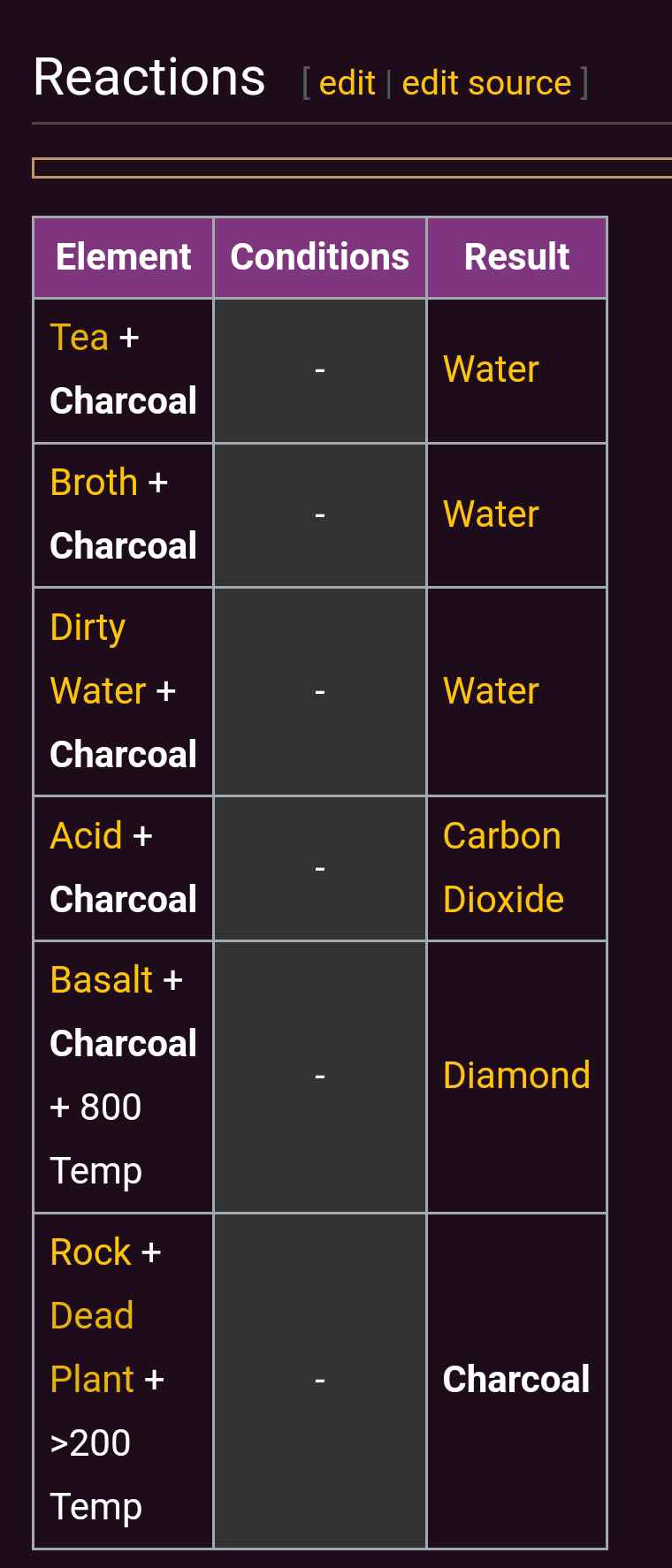Viewport: 672px width, 1568px height.
Task: Open the edit source link
Action: pyautogui.click(x=486, y=83)
